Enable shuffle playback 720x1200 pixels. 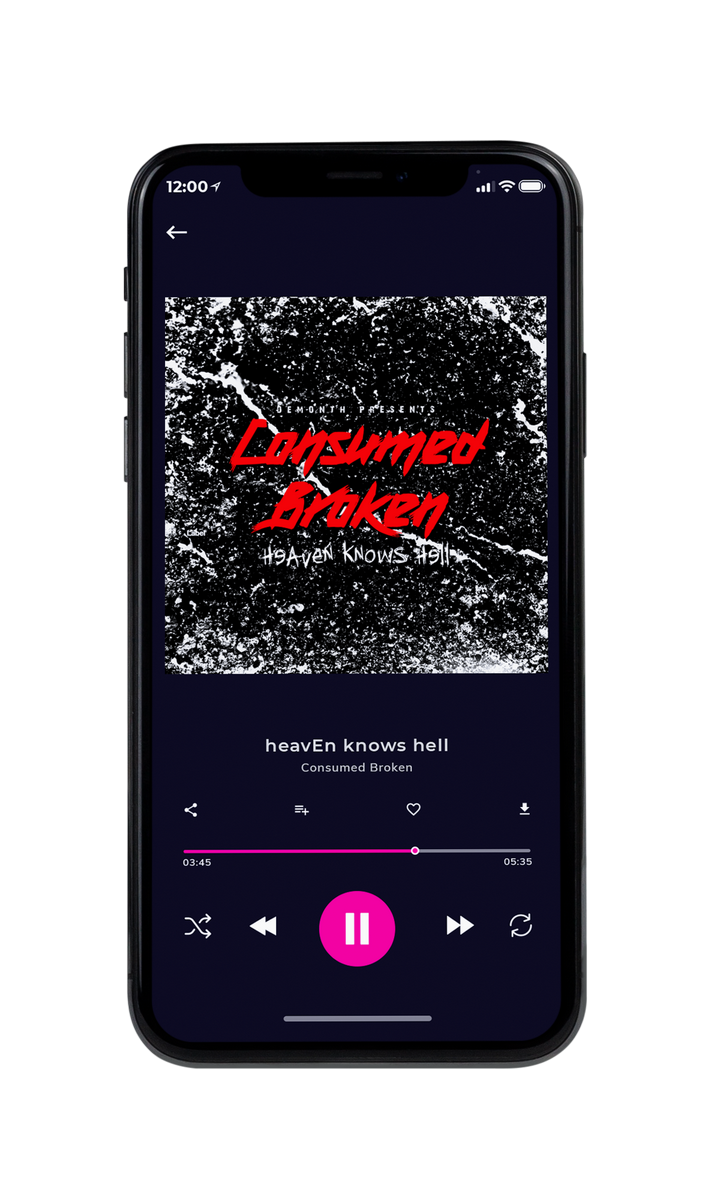pos(198,926)
